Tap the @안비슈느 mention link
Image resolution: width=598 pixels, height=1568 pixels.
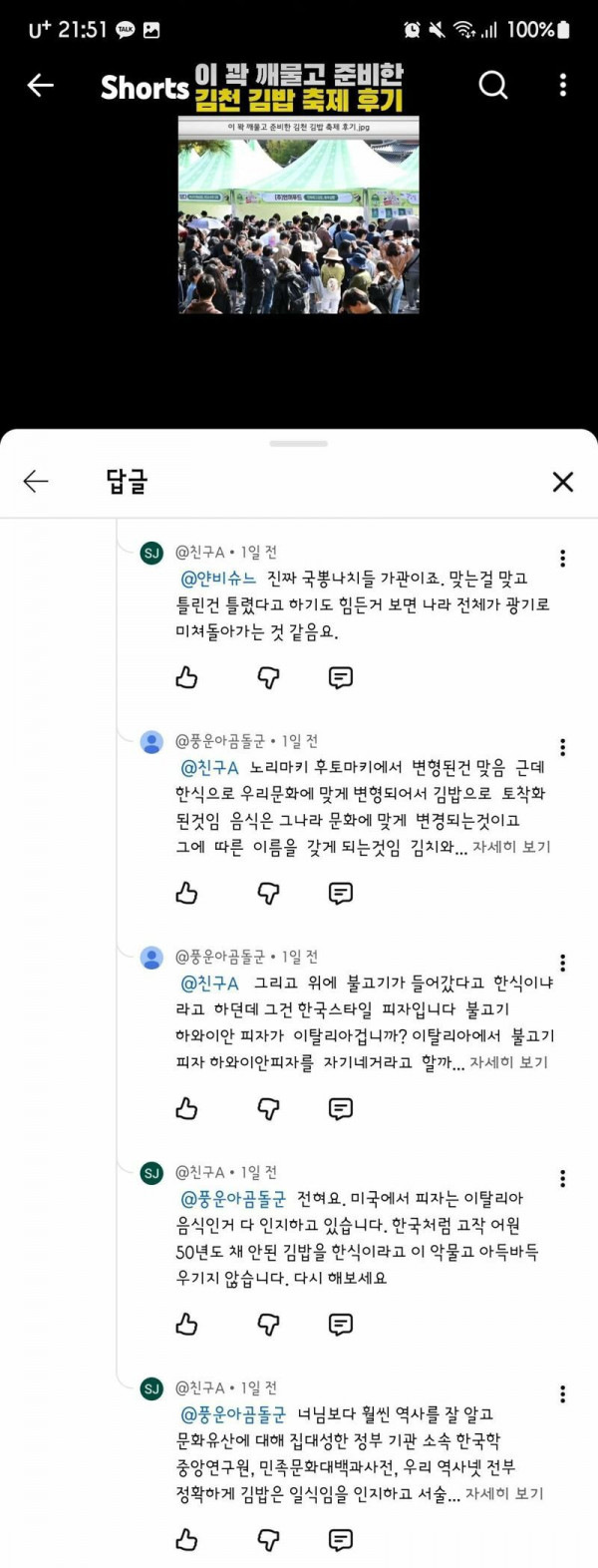click(218, 579)
